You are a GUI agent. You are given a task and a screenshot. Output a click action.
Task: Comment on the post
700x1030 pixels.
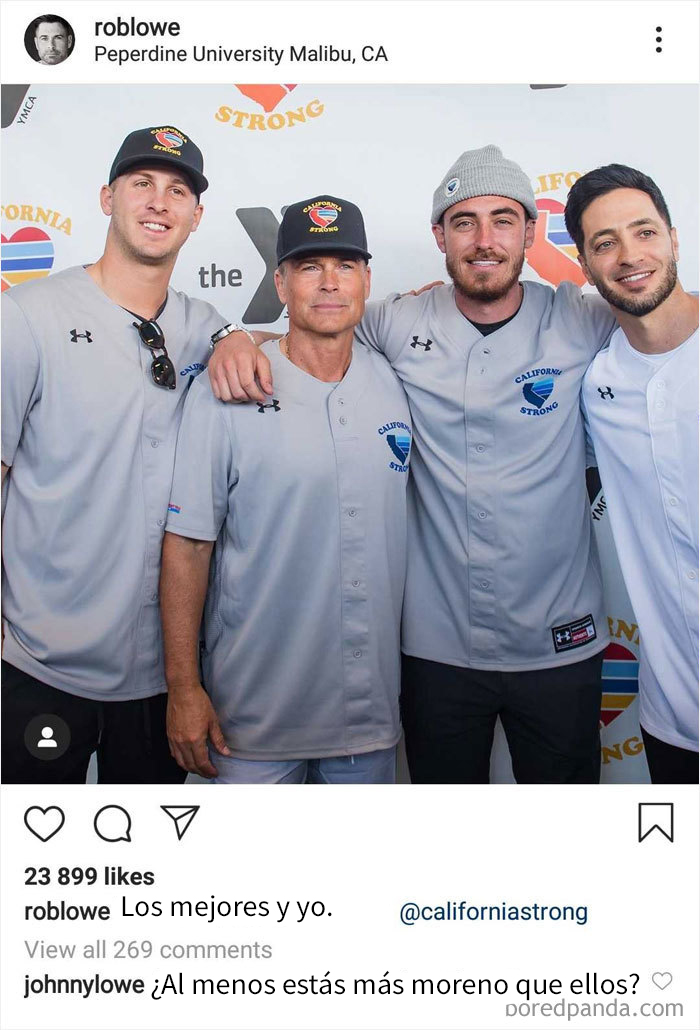click(x=112, y=823)
